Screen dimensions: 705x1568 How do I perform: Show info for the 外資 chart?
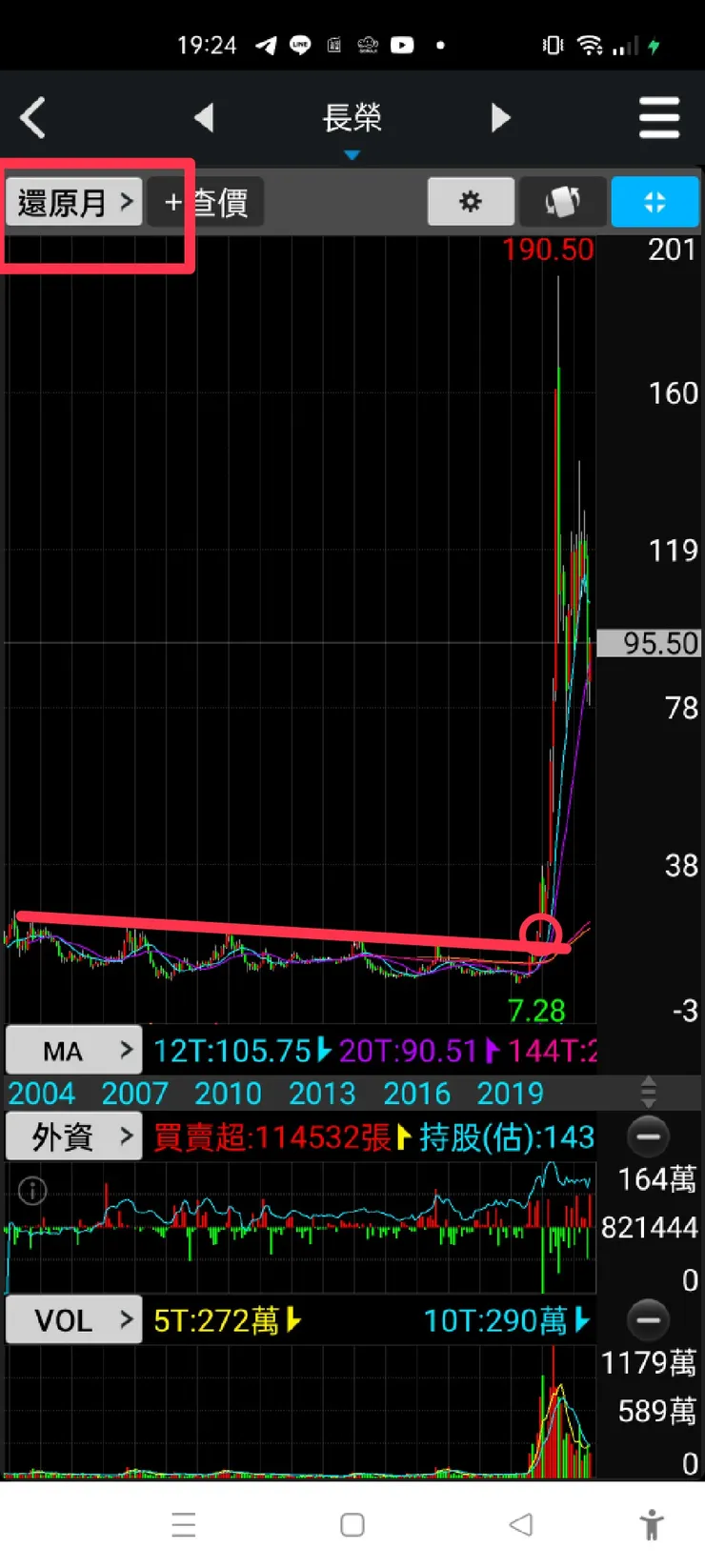(x=32, y=1191)
